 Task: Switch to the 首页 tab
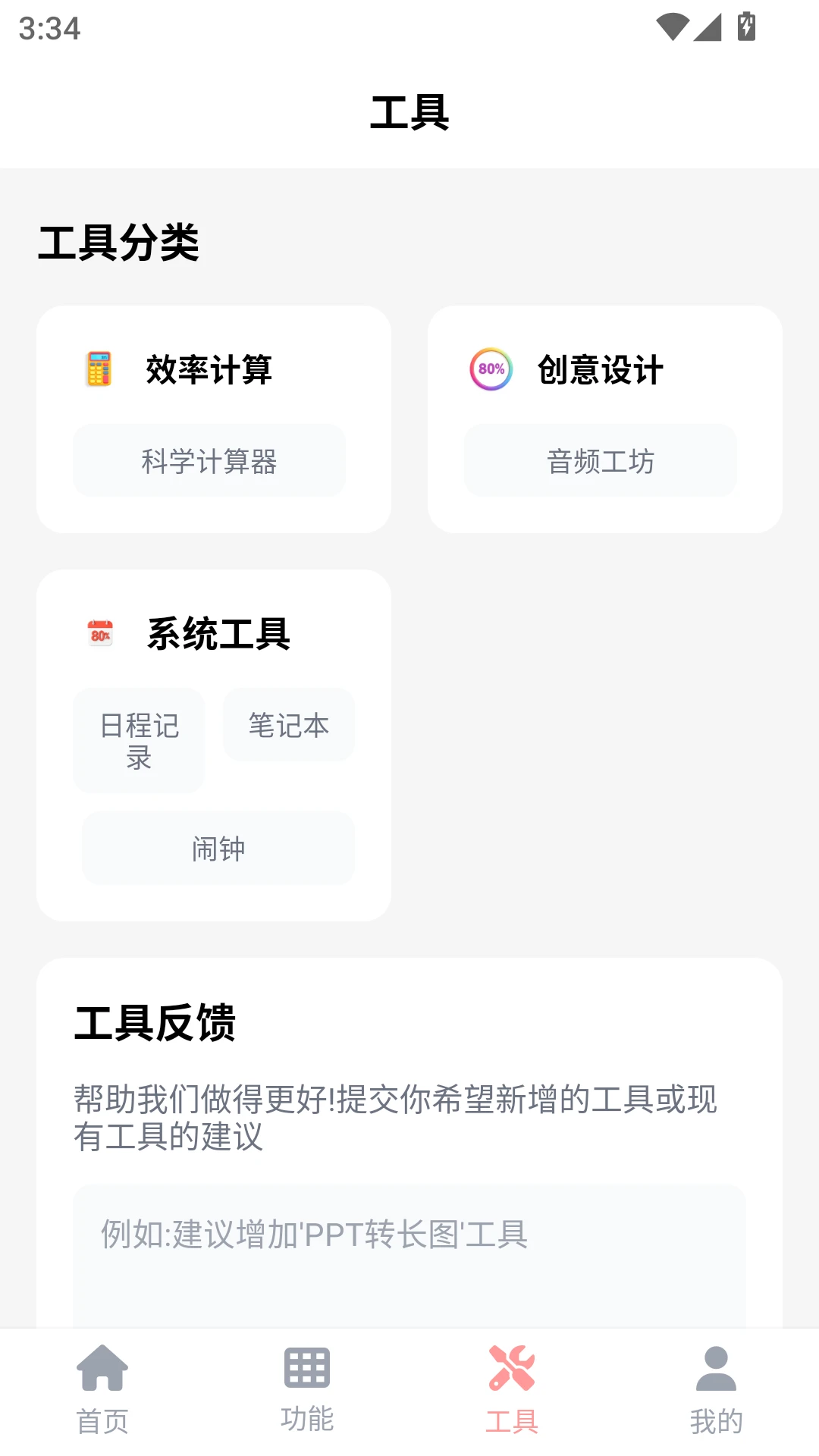[x=102, y=1390]
